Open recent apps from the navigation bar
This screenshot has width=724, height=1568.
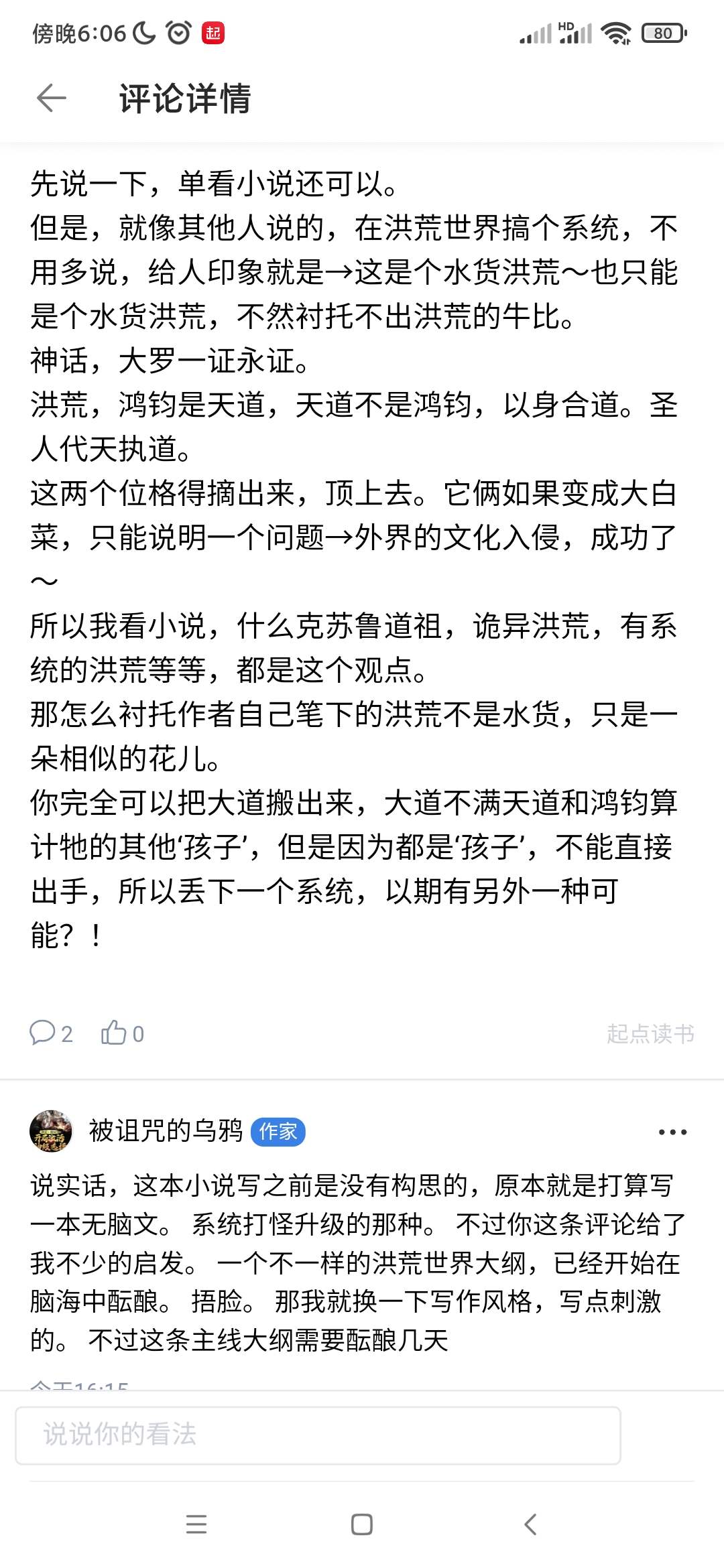coord(196,1524)
